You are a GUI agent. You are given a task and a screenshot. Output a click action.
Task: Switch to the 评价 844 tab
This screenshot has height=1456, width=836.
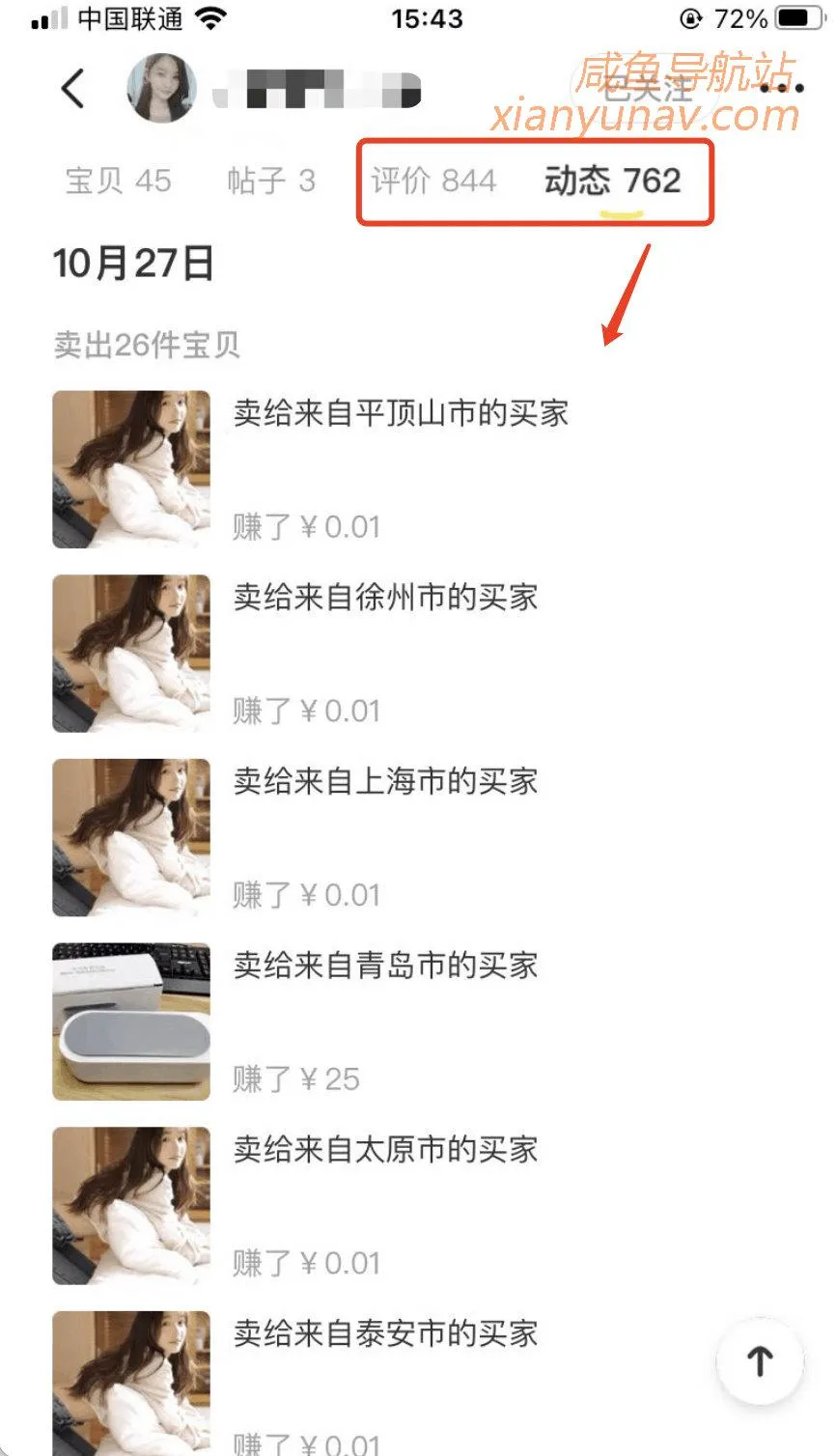[433, 181]
